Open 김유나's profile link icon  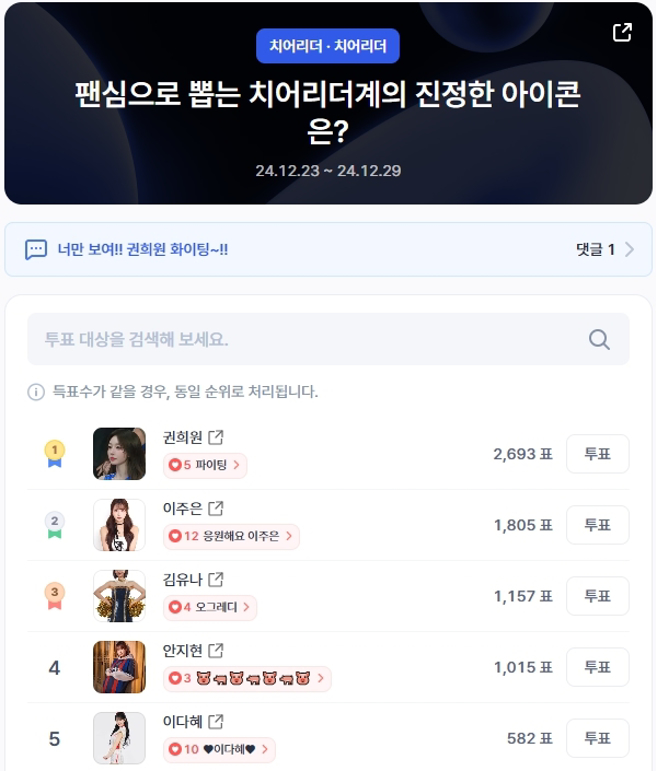[215, 579]
